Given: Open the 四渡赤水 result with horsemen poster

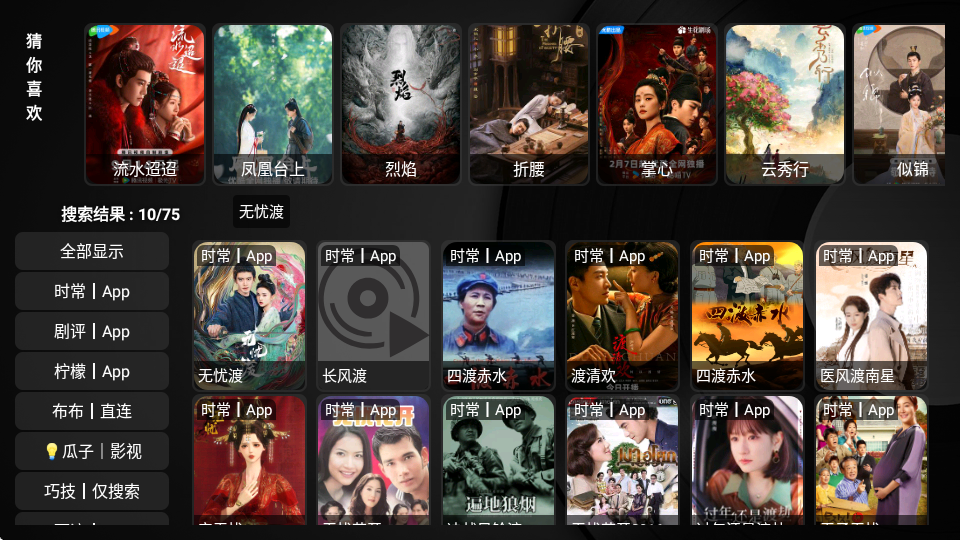Looking at the screenshot, I should click(747, 316).
